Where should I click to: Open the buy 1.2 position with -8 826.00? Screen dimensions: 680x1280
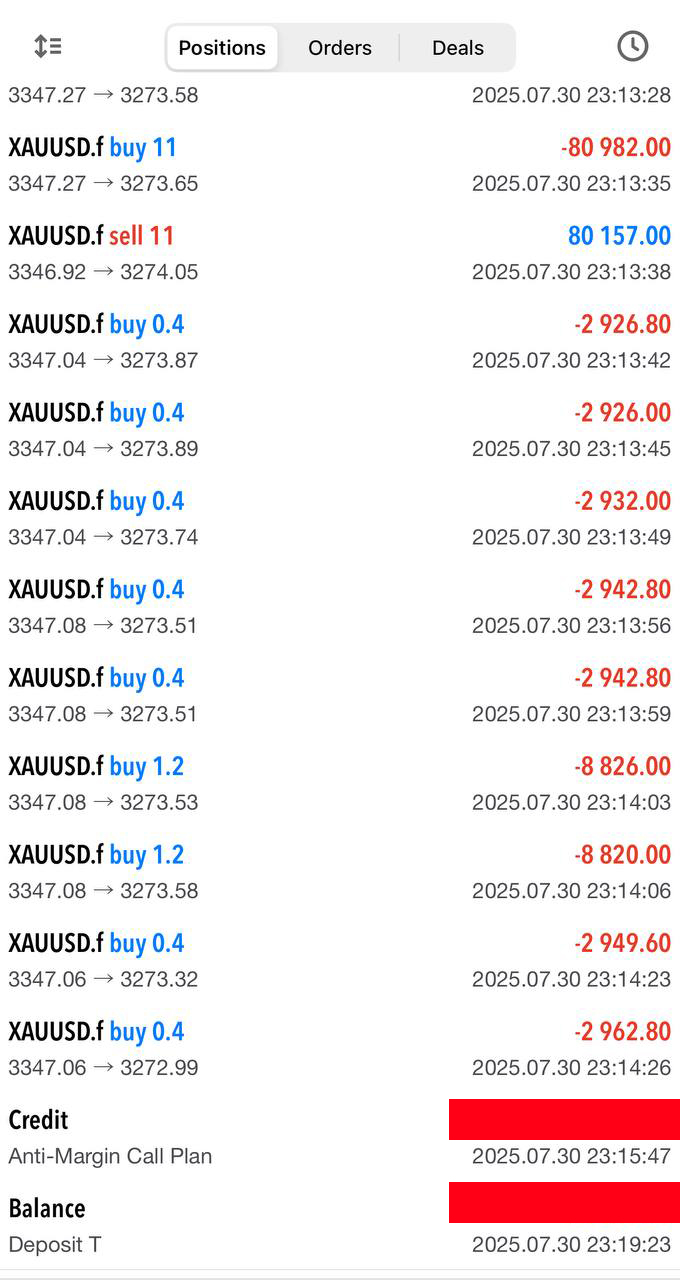(340, 783)
